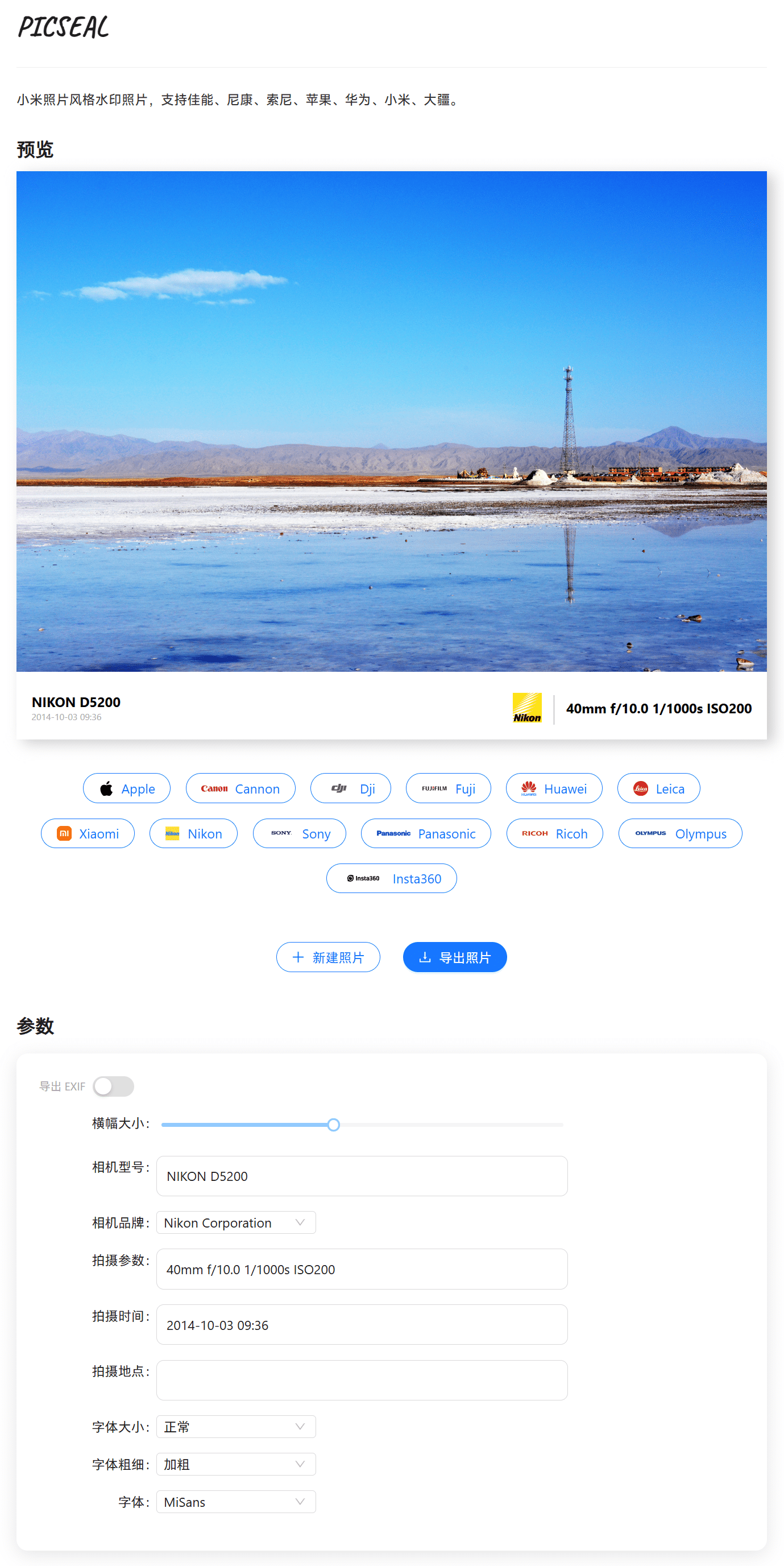Choose the Insta360 brand watermark
Screen dimensions: 784x1566
click(391, 878)
